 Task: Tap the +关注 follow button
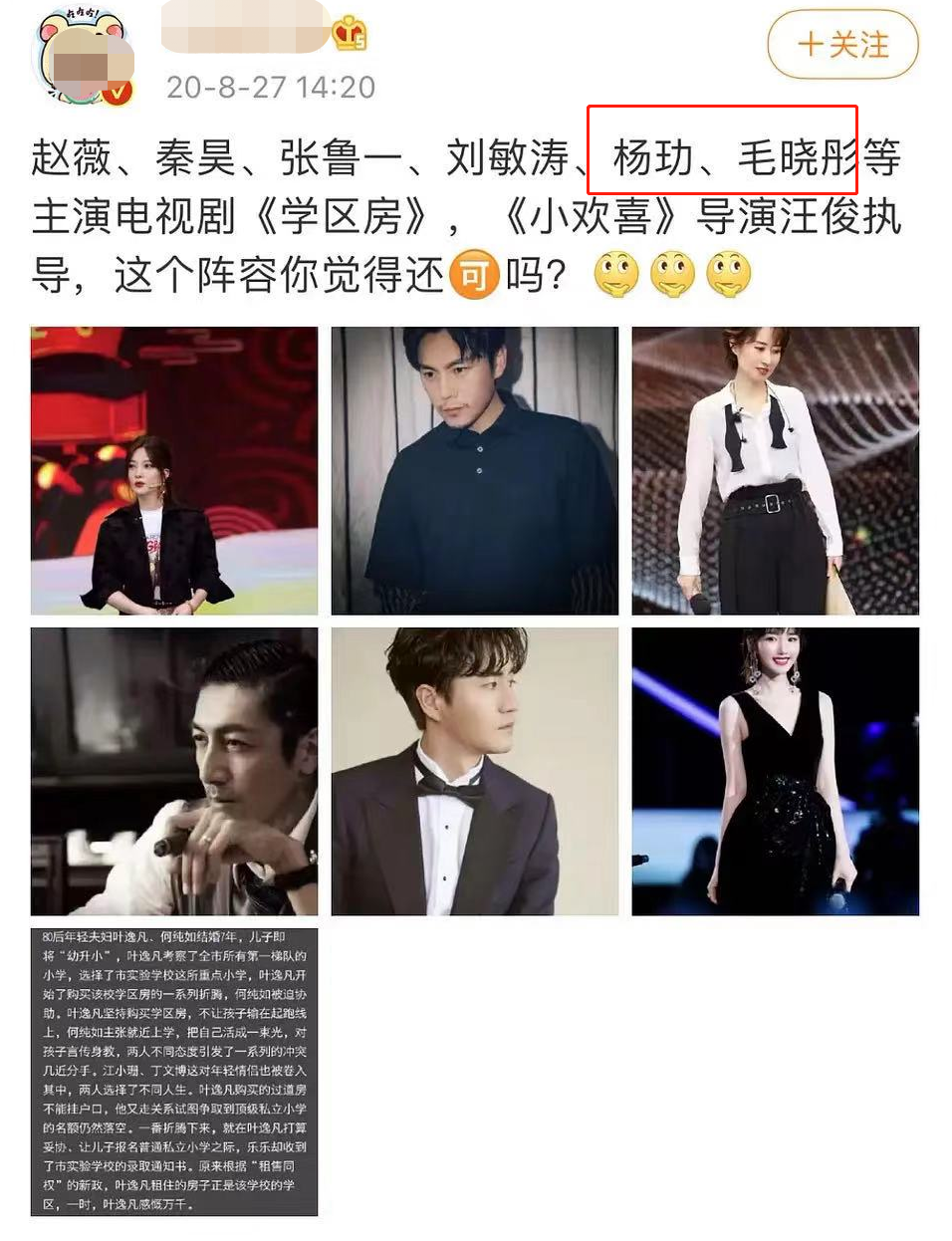point(842,45)
